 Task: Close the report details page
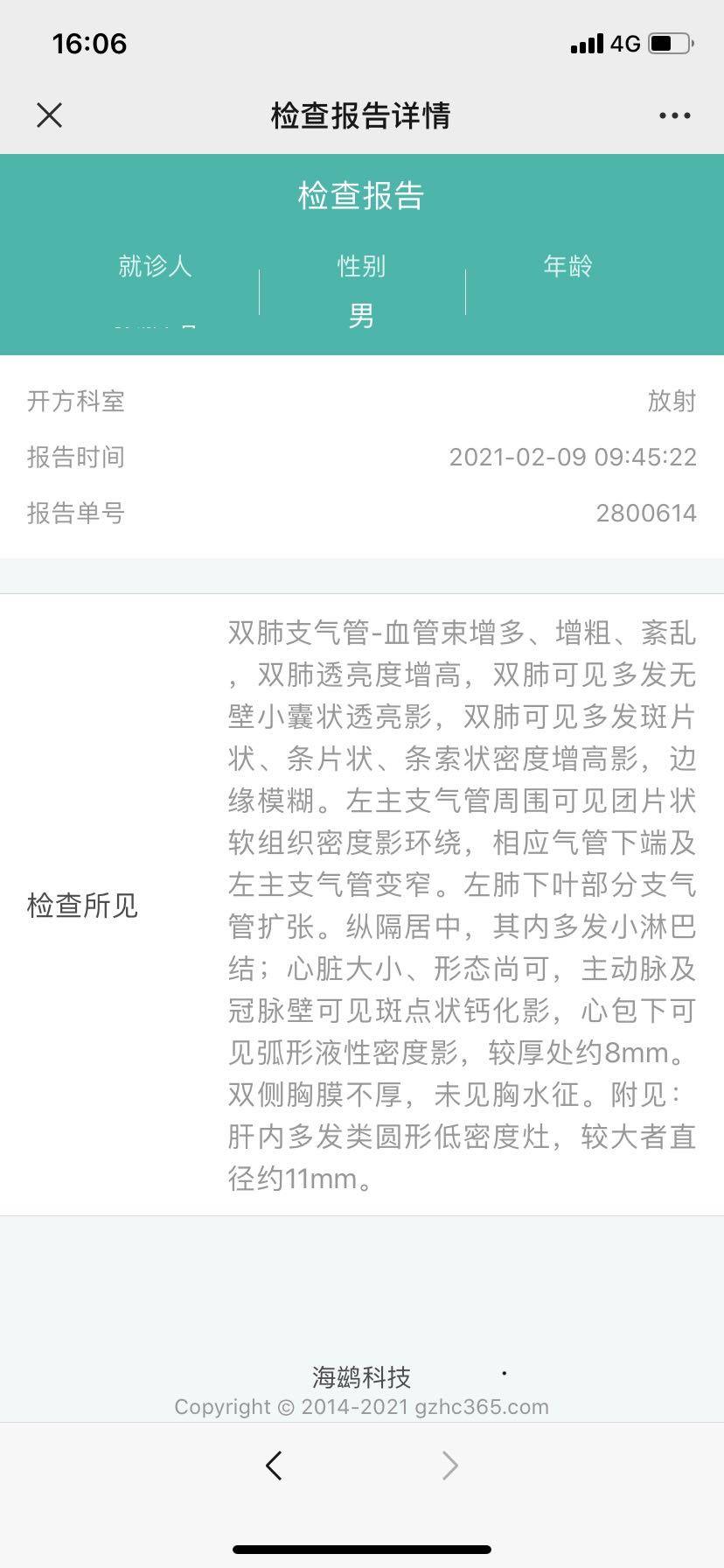(50, 115)
